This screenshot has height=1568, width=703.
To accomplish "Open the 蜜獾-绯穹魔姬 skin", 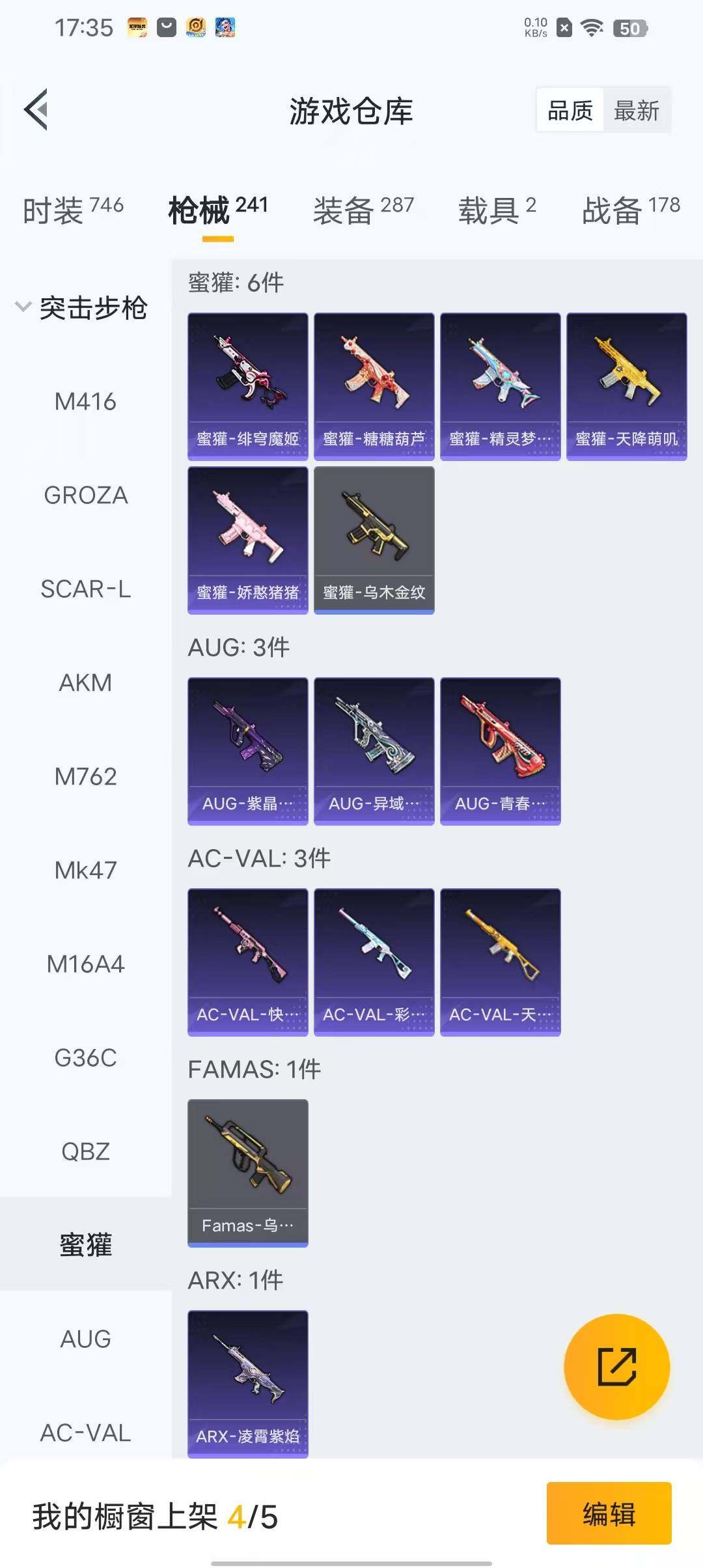I will pos(248,386).
